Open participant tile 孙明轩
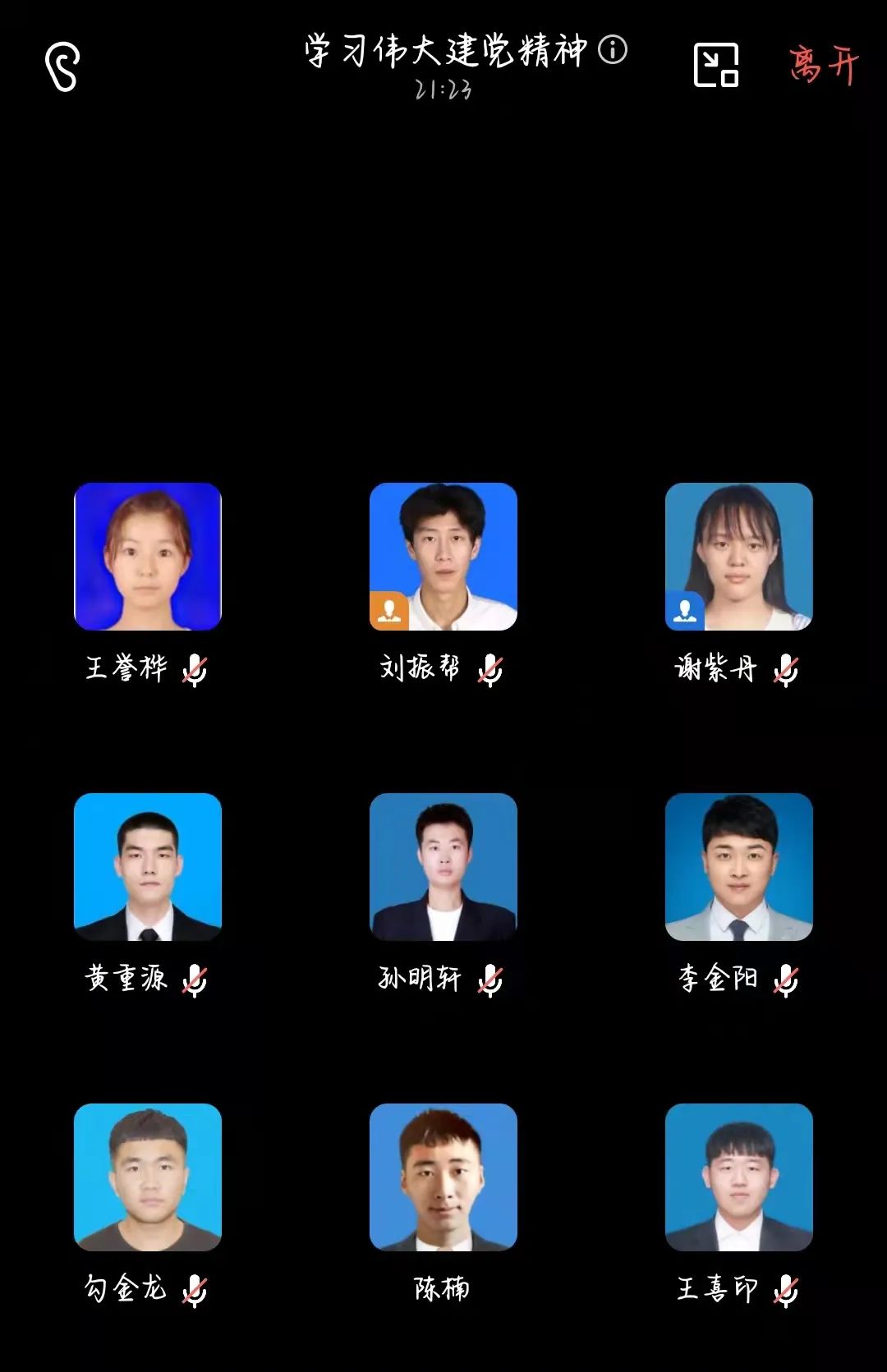The image size is (887, 1372). [x=443, y=867]
